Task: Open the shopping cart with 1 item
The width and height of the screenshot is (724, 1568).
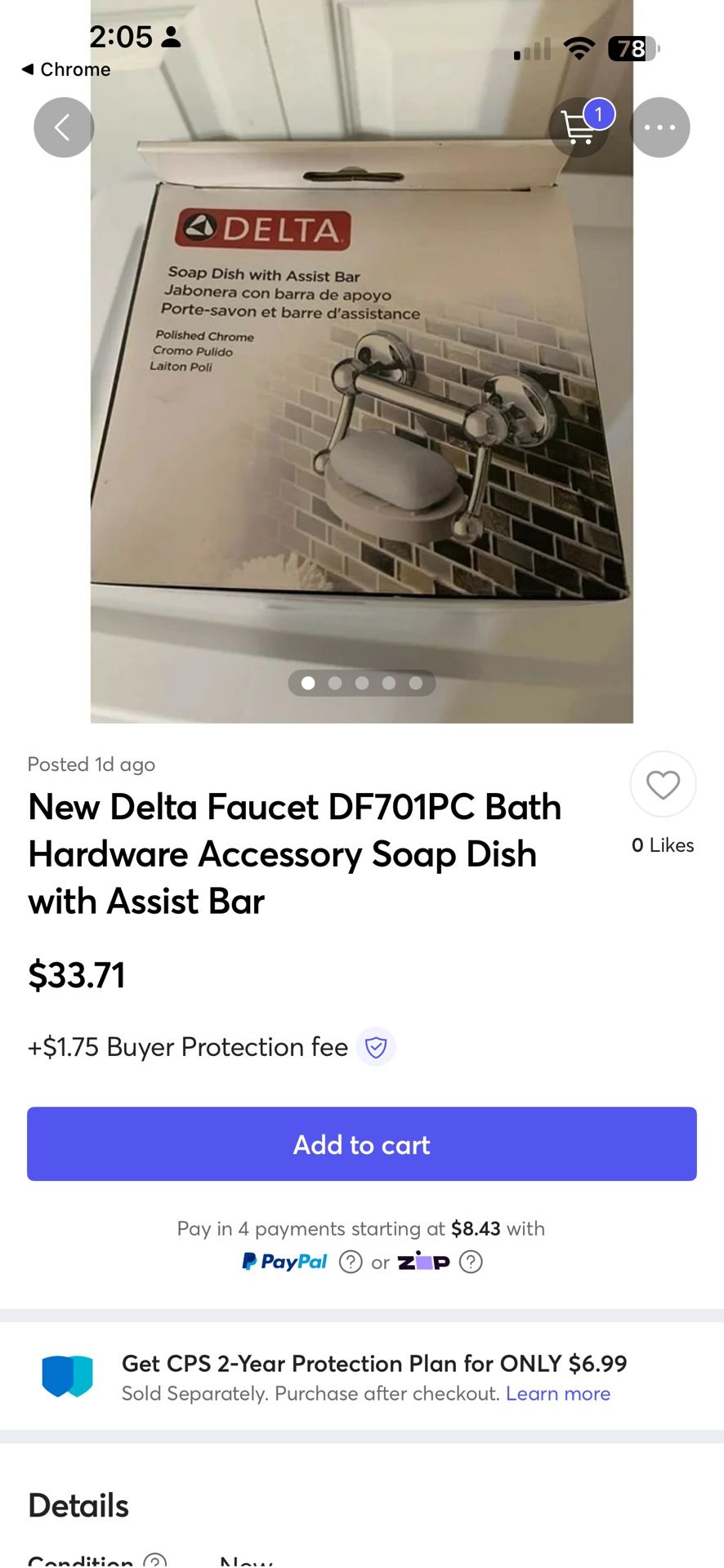Action: click(x=580, y=127)
